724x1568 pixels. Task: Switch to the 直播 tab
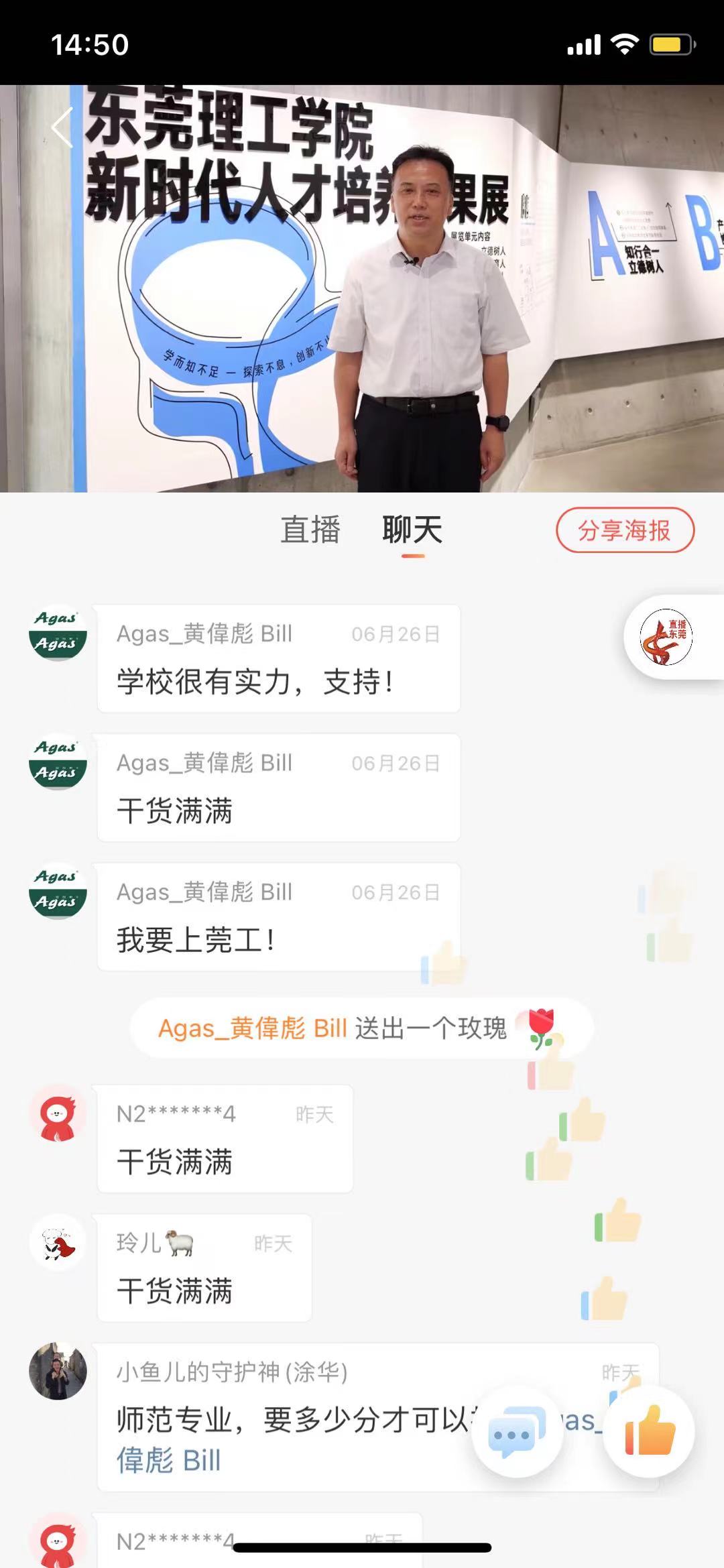click(x=310, y=530)
